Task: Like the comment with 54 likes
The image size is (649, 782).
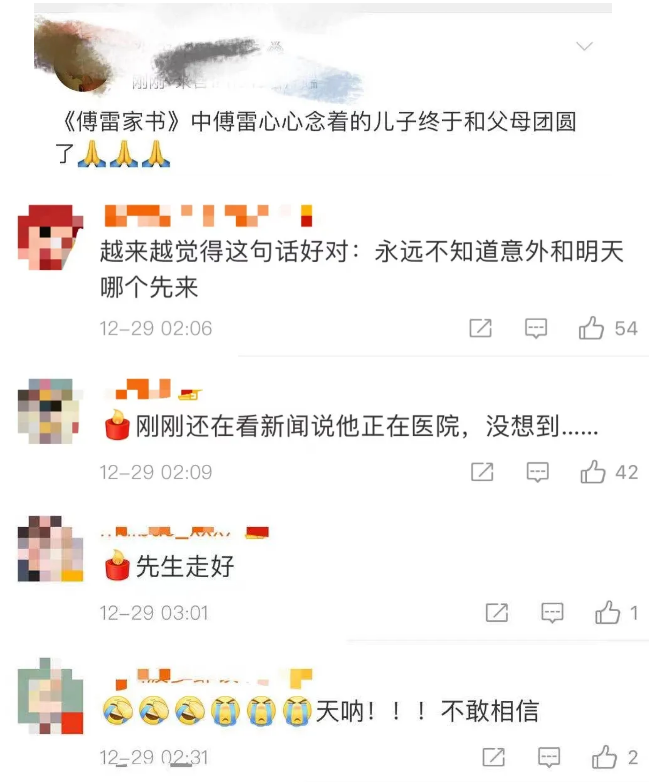Action: pos(592,328)
